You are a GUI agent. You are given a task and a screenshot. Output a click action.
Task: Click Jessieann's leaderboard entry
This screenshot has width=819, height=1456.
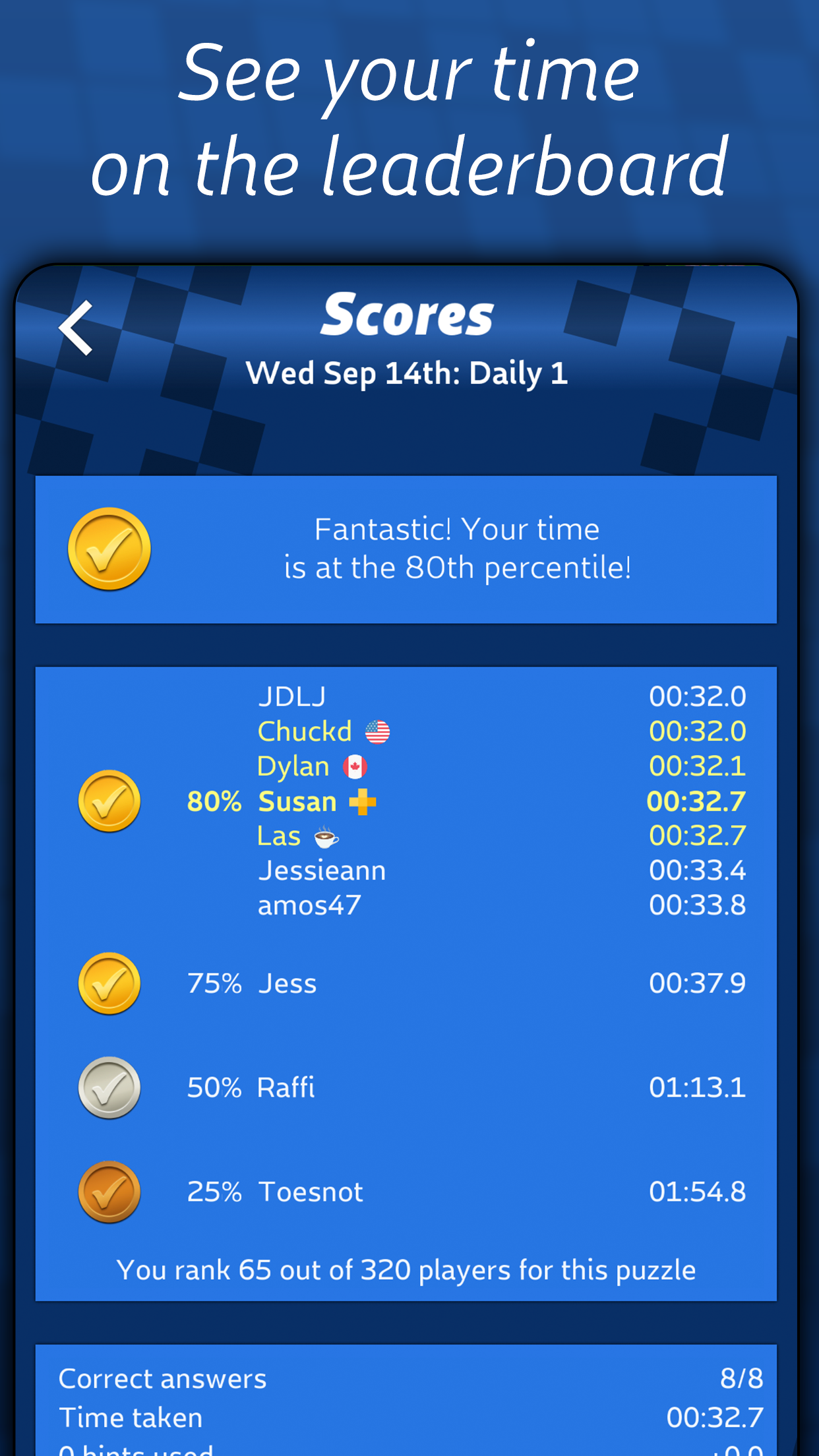click(x=321, y=870)
